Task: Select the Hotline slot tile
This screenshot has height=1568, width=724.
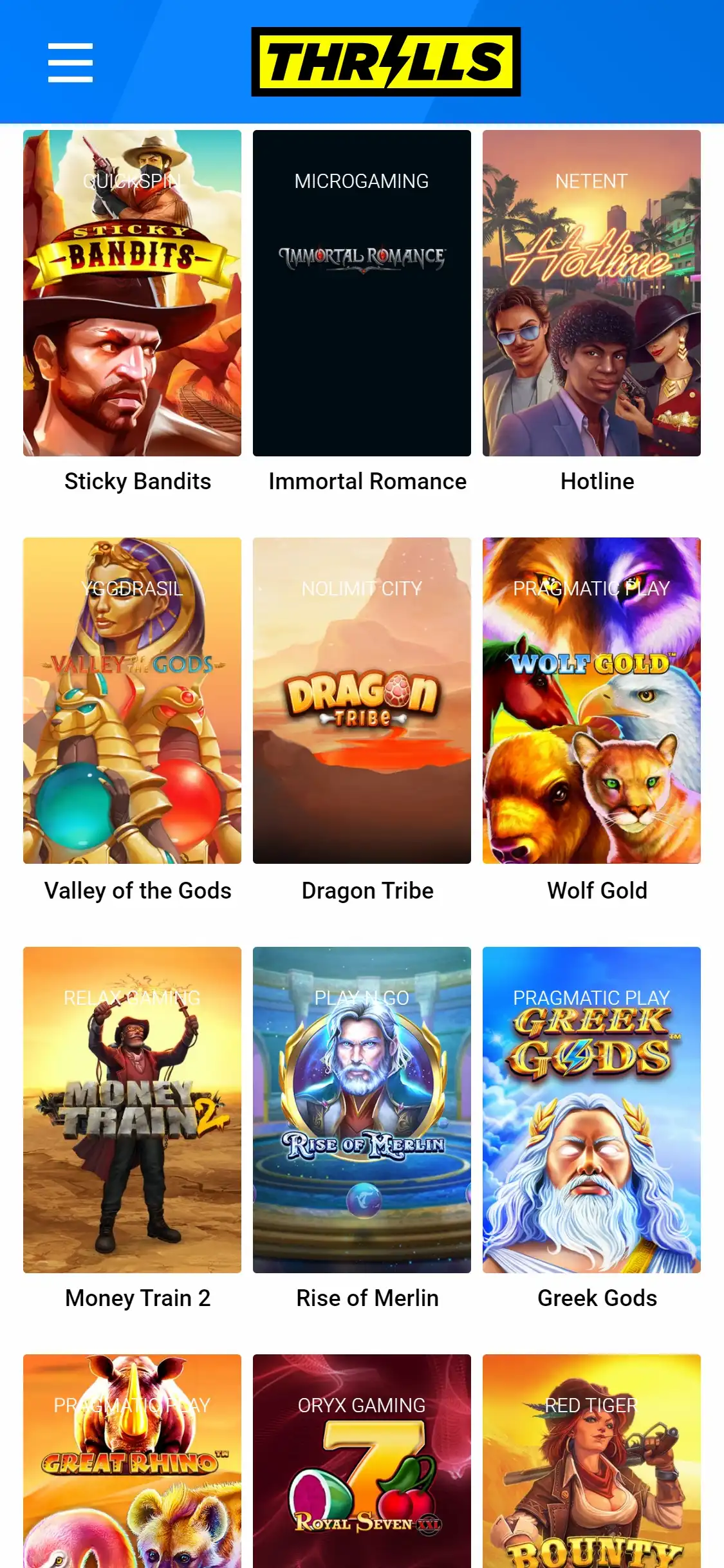Action: [x=591, y=294]
